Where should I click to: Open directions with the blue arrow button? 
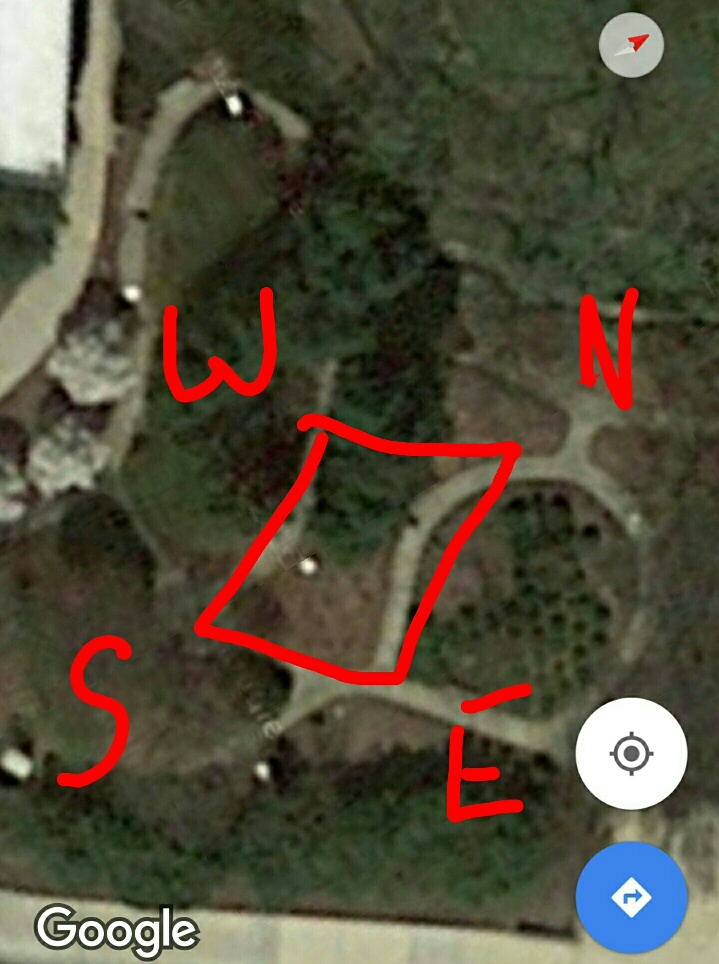(x=632, y=897)
